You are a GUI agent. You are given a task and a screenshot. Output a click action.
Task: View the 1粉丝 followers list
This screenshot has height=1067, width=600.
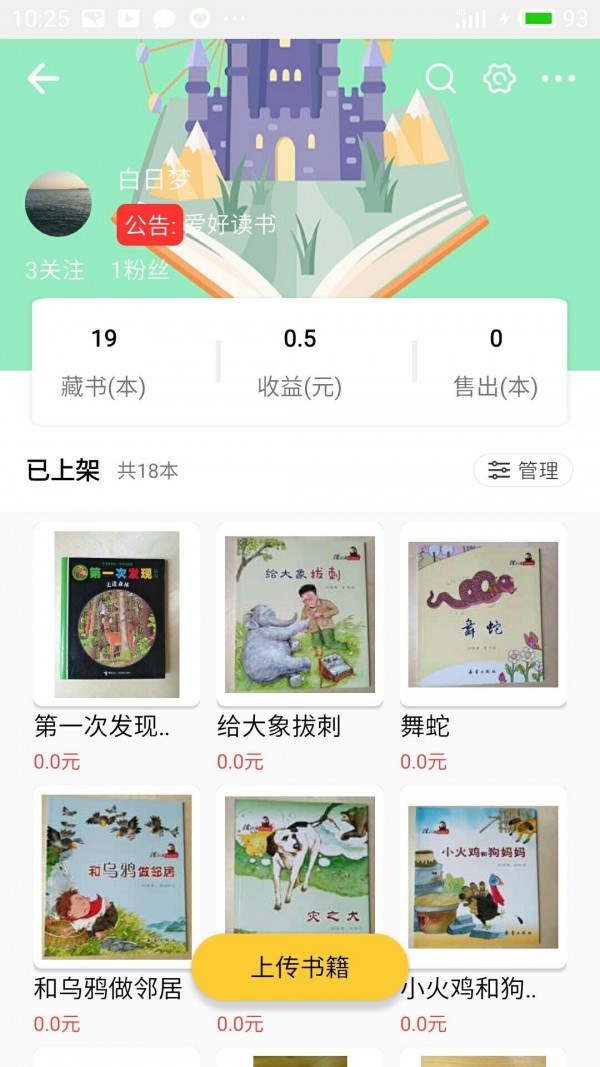[140, 270]
